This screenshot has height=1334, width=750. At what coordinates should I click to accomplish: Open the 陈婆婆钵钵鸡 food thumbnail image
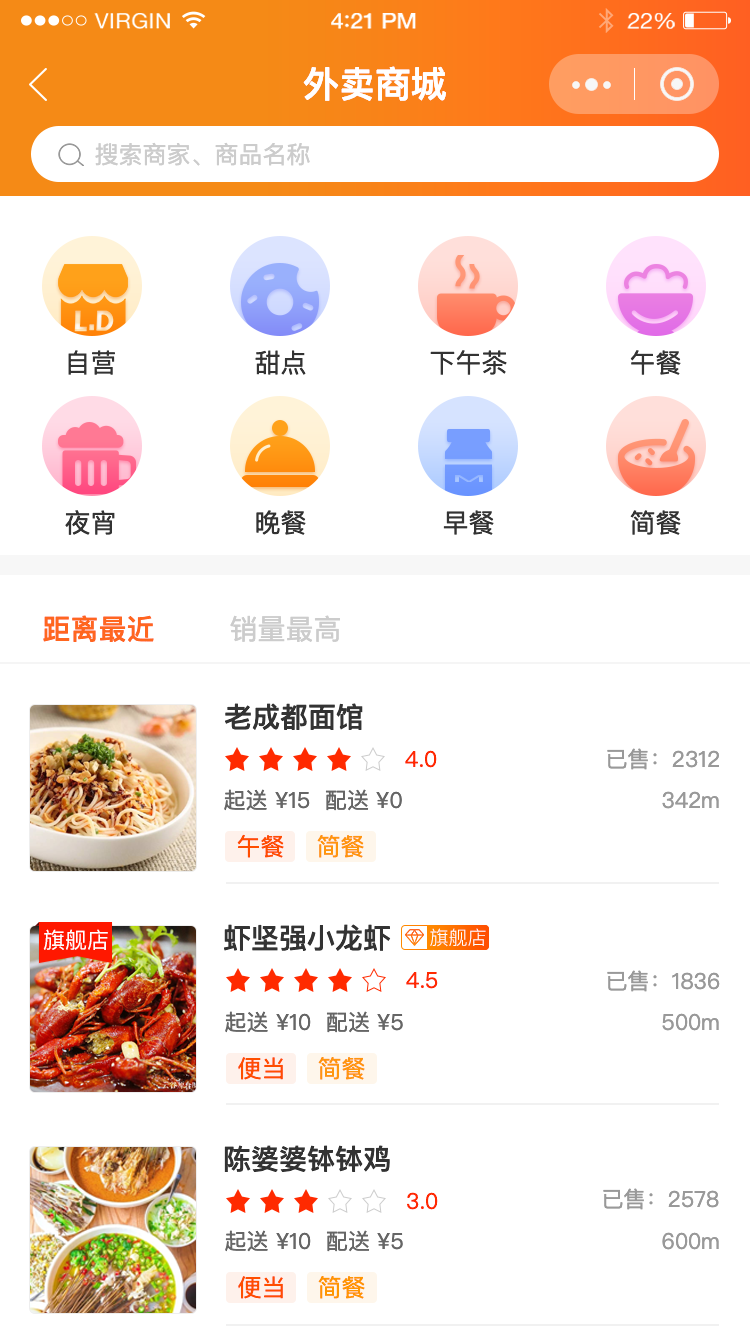[x=113, y=1229]
